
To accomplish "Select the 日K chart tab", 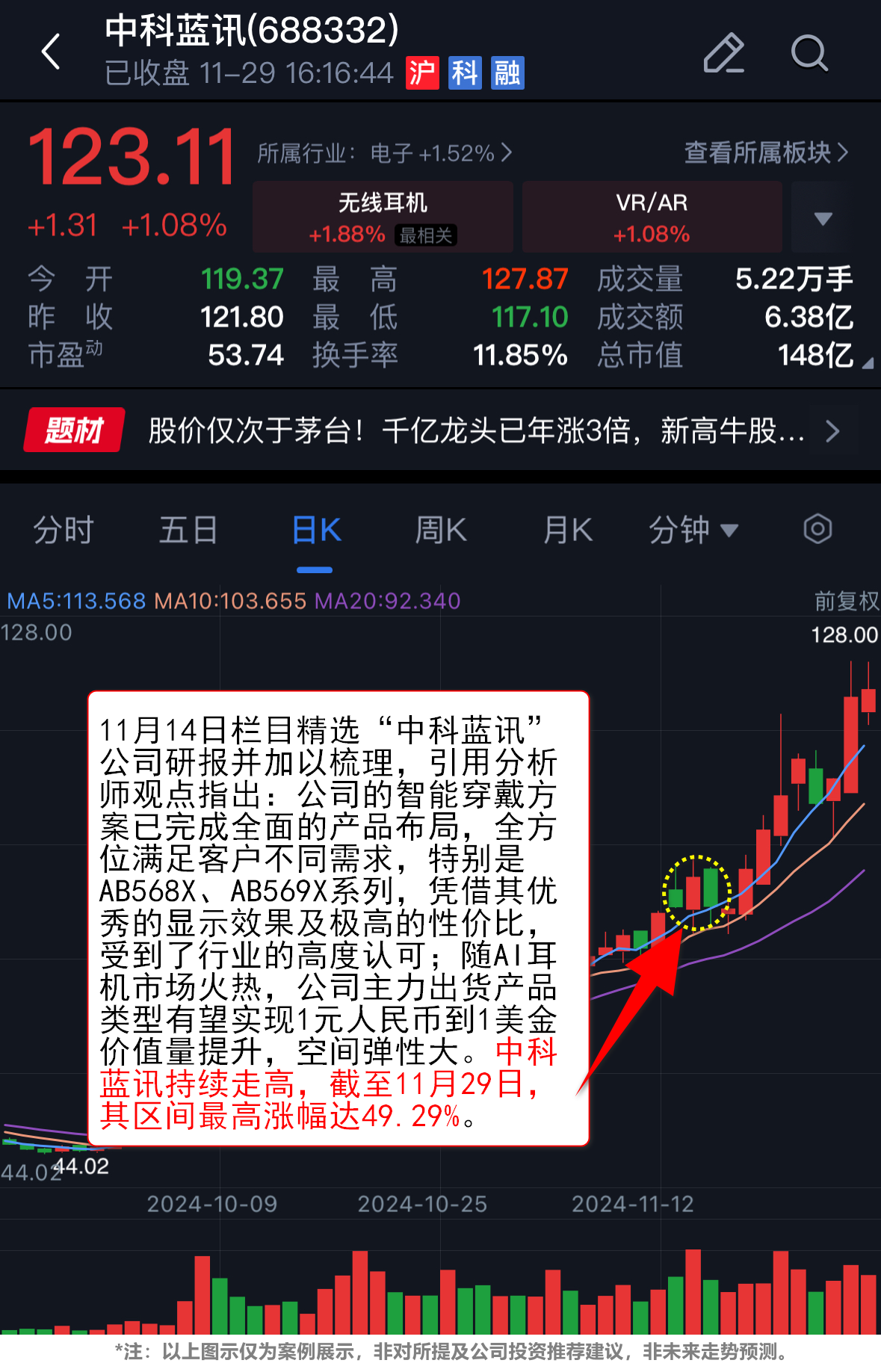I will click(315, 531).
